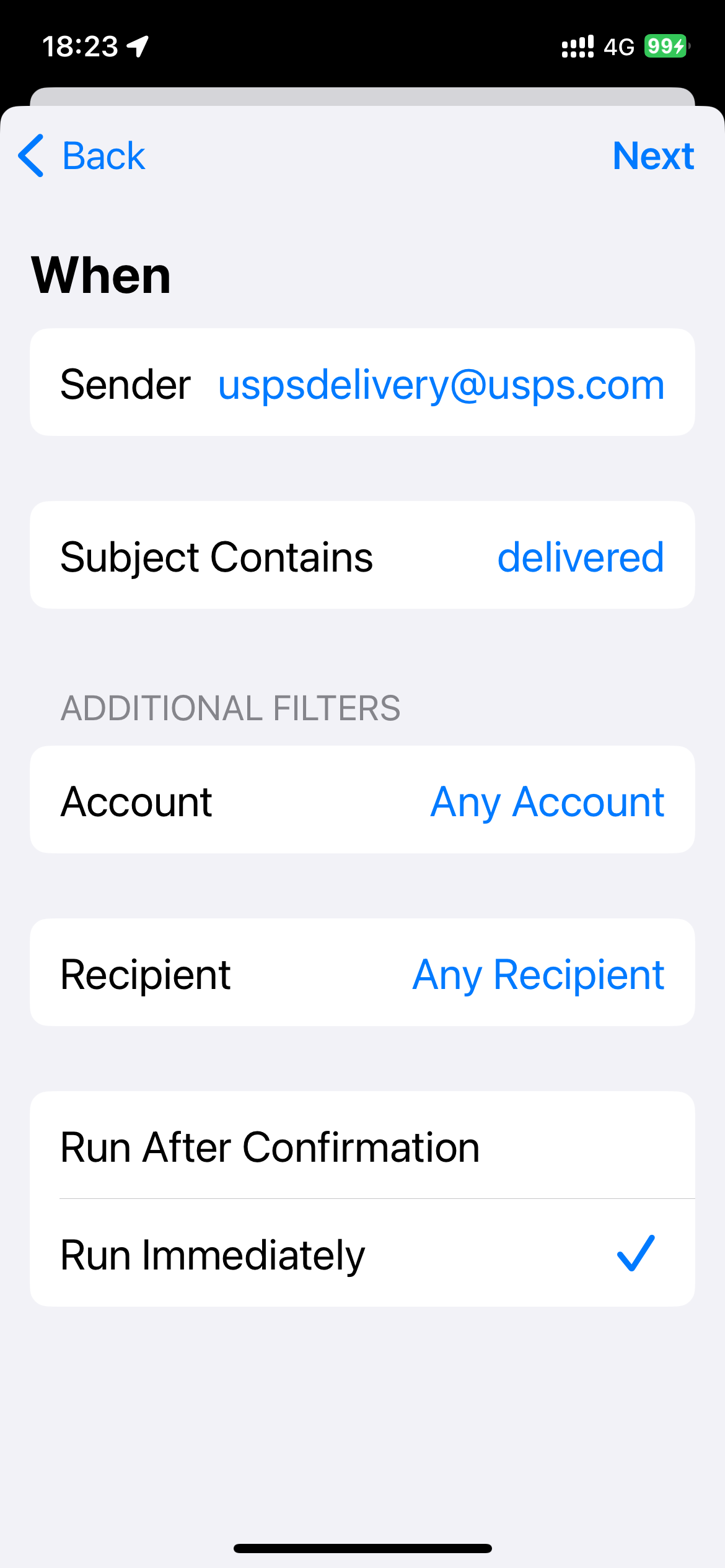
Task: Choose the Run Immediately option
Action: (362, 1253)
